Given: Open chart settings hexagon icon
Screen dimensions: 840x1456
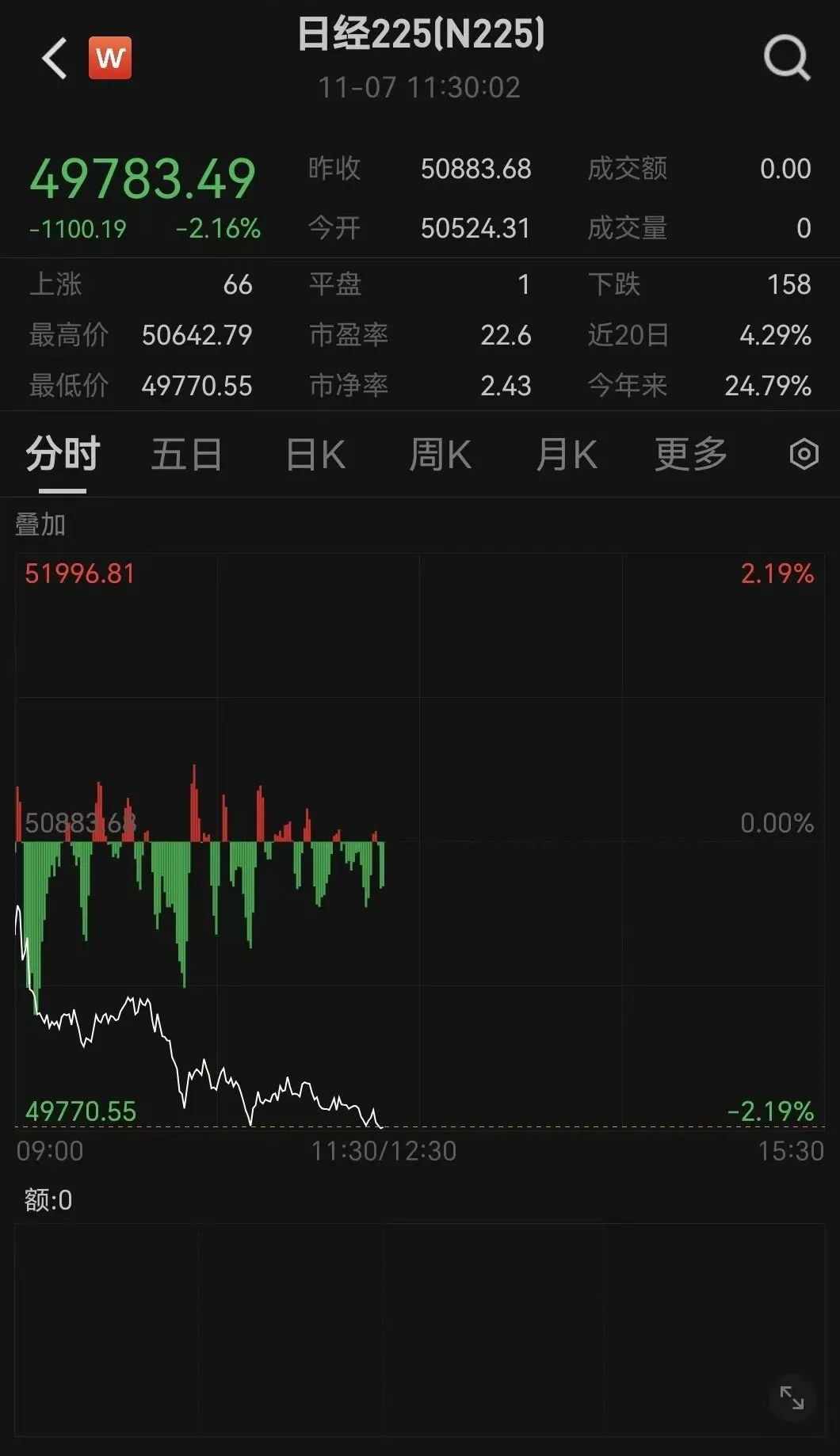Looking at the screenshot, I should [804, 455].
